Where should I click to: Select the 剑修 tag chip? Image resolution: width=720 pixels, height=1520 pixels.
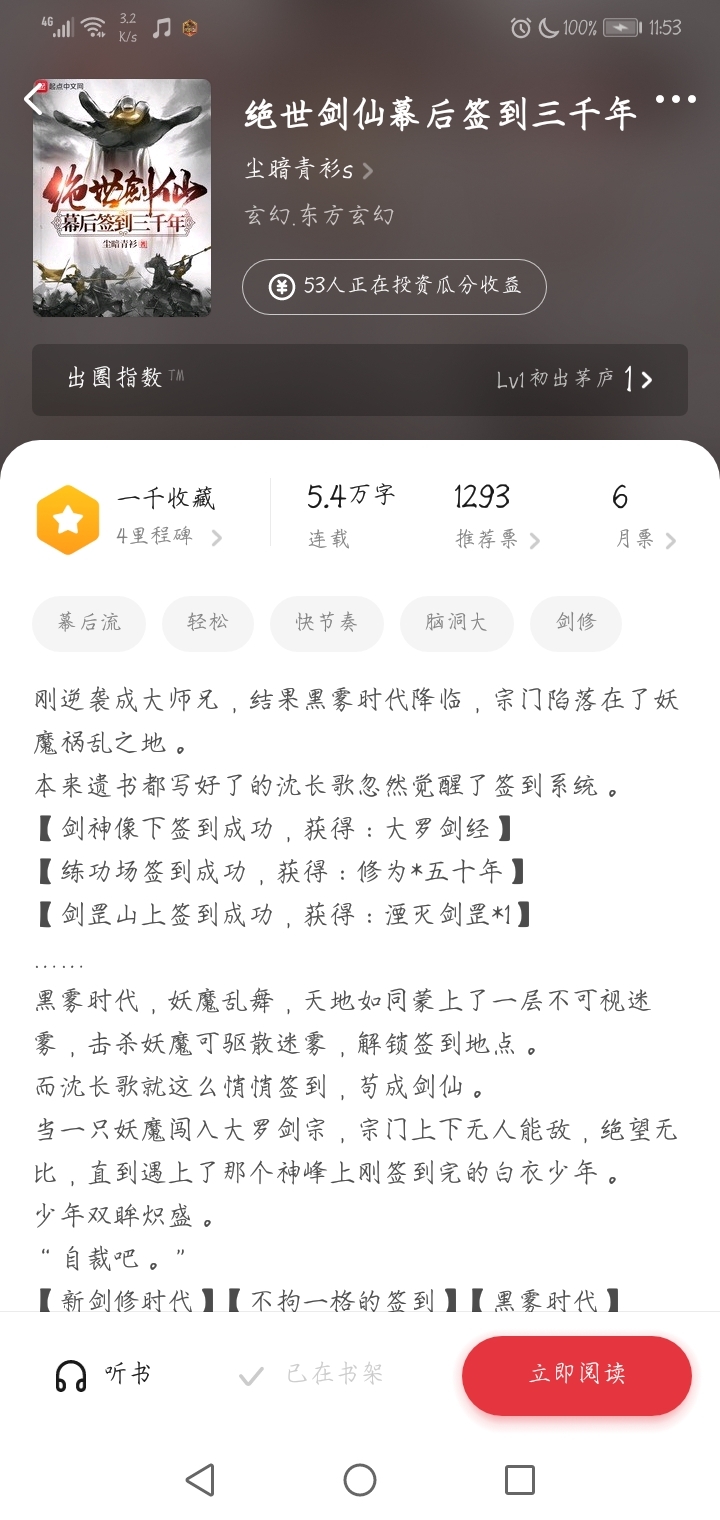point(575,622)
